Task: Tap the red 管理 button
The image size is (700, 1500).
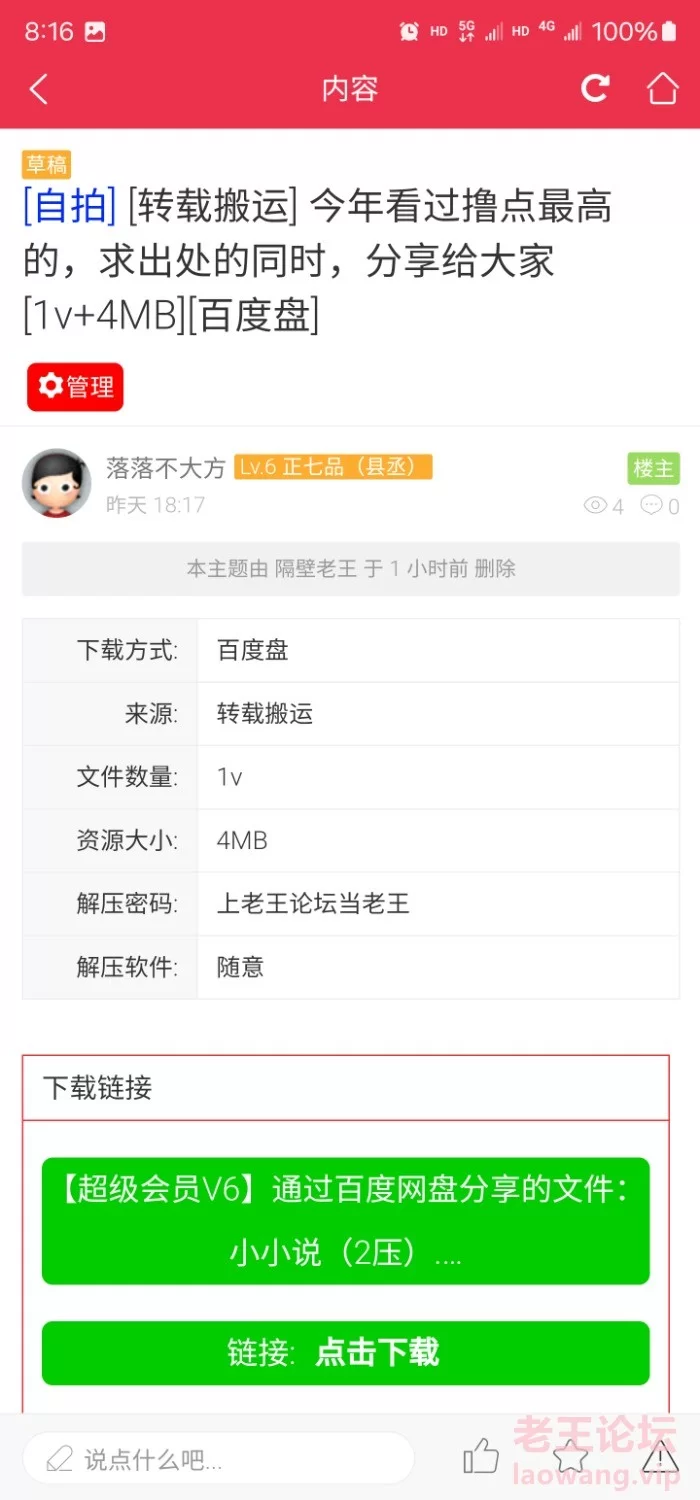Action: click(75, 387)
